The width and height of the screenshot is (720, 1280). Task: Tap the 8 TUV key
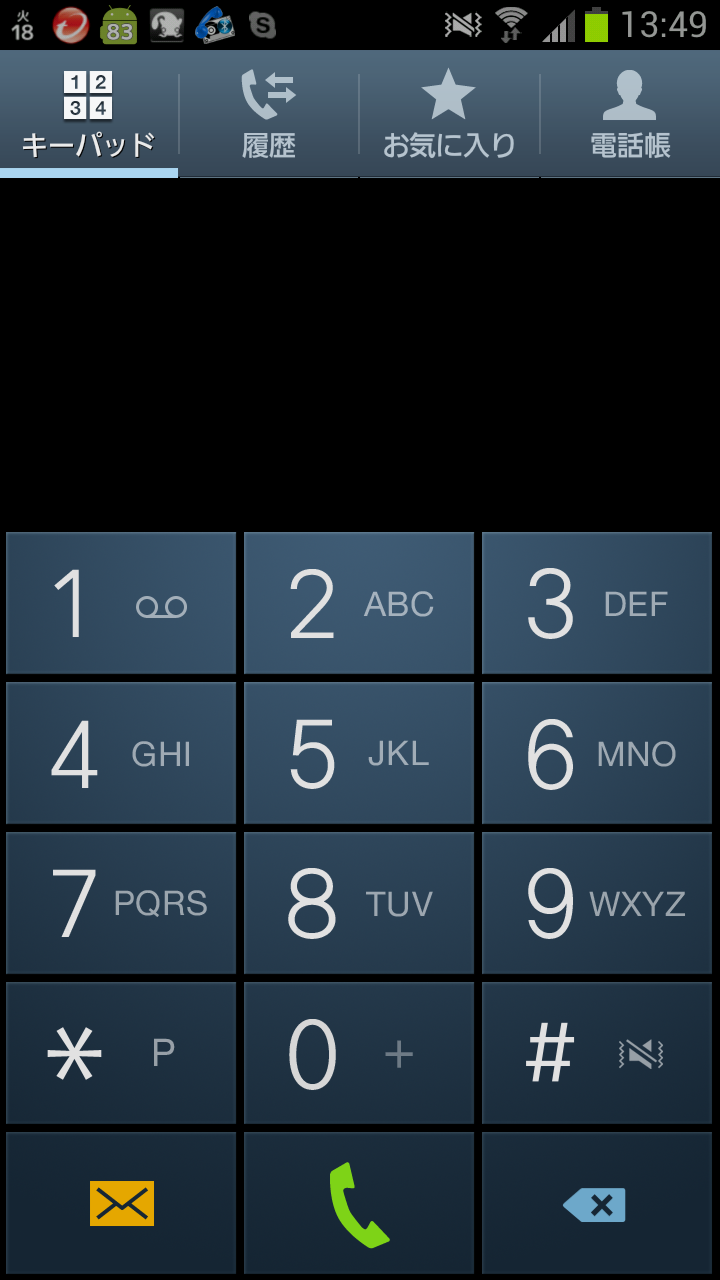359,903
